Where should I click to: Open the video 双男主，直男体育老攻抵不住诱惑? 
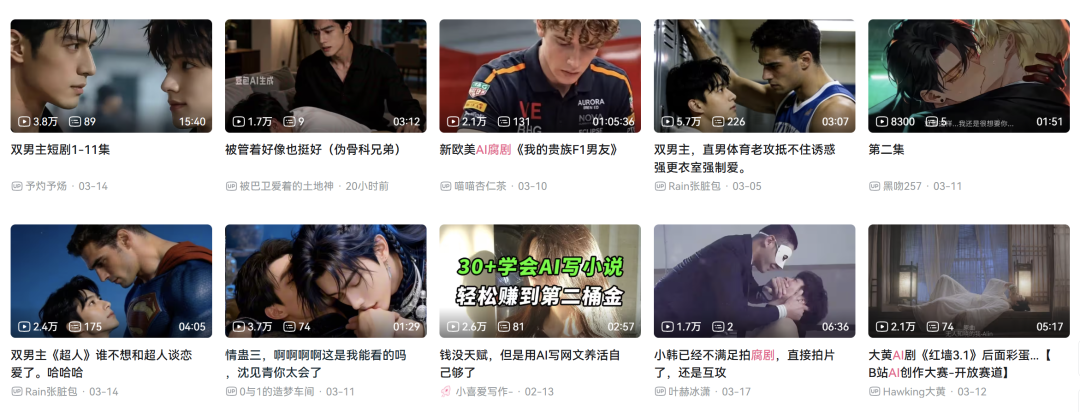[x=754, y=76]
